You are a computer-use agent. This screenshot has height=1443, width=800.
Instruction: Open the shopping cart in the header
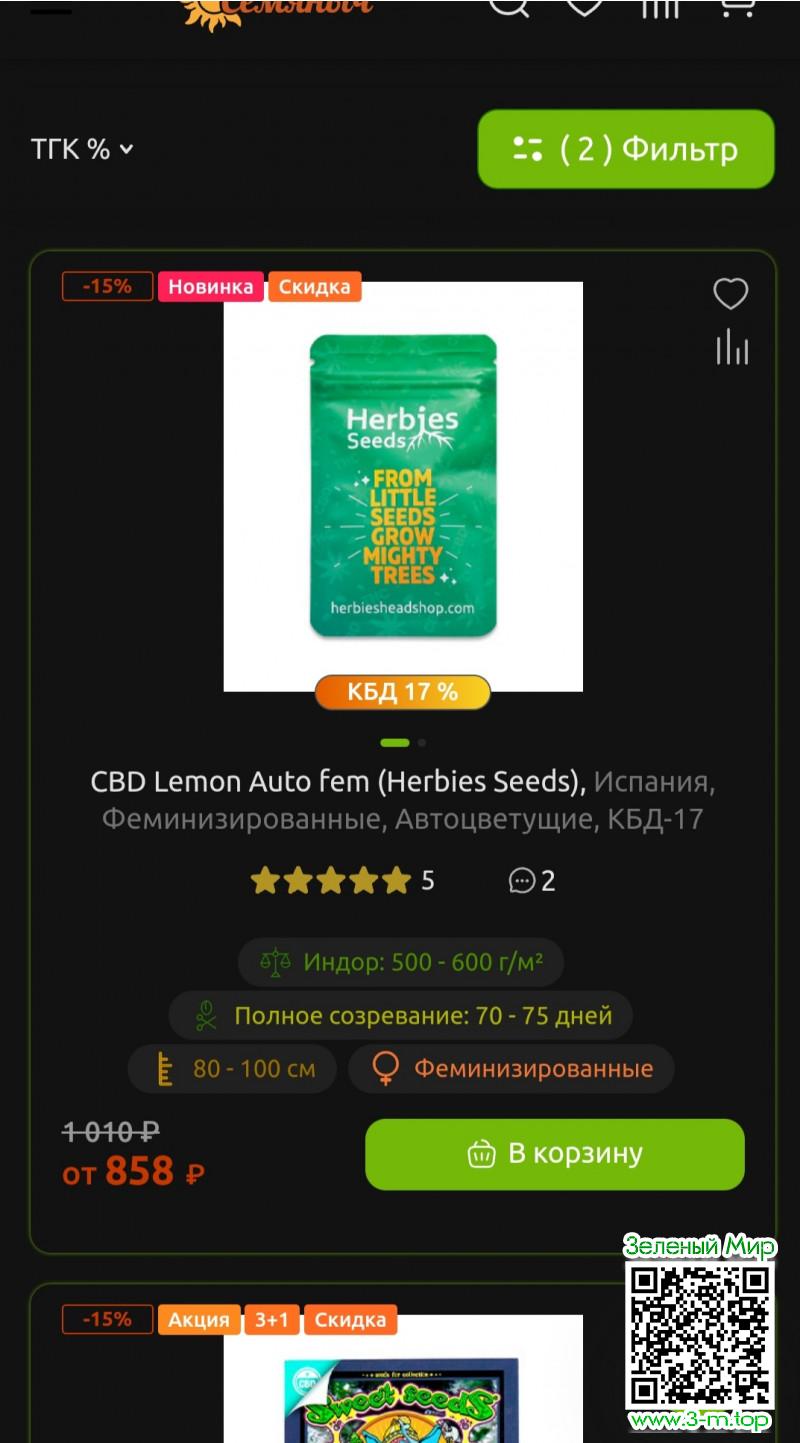coord(737,6)
